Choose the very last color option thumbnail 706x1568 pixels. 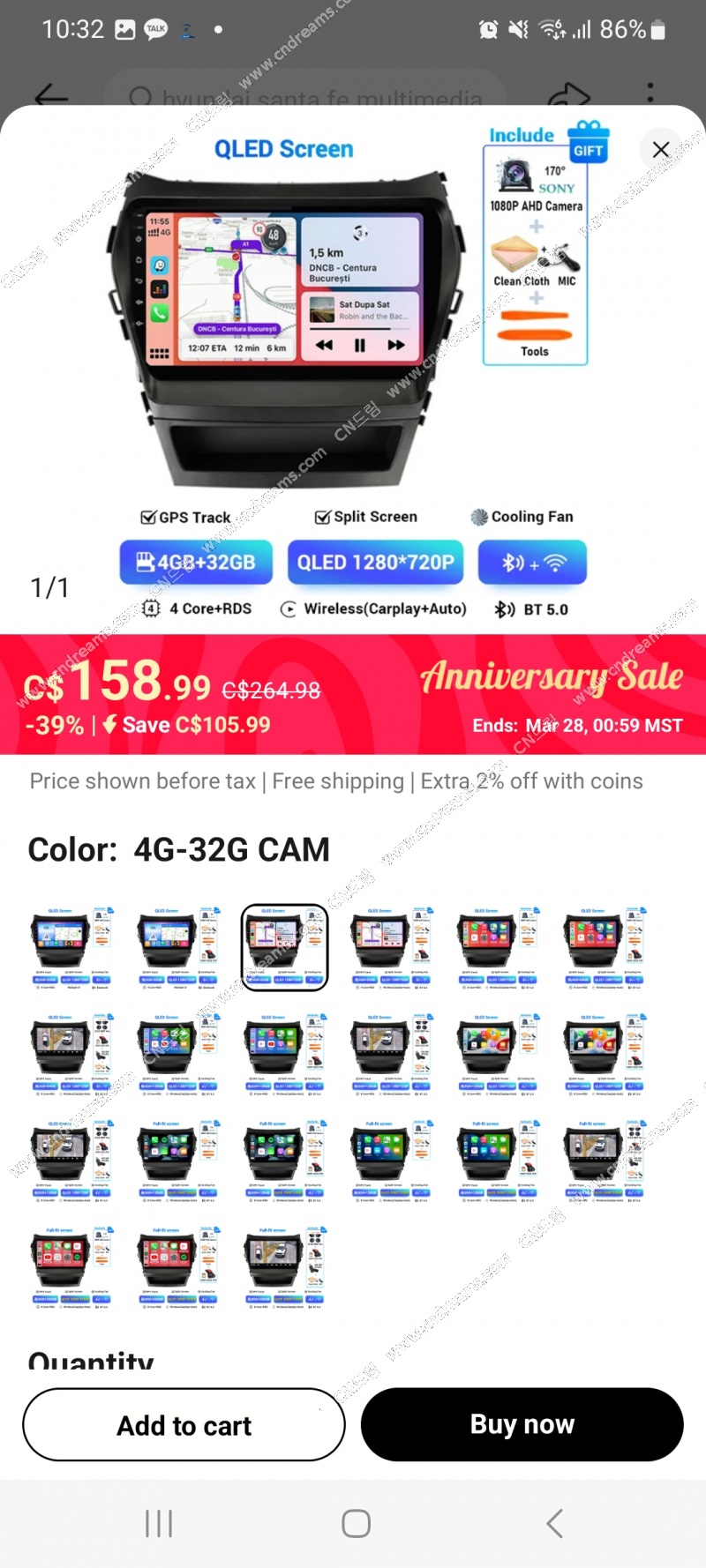click(x=284, y=1266)
